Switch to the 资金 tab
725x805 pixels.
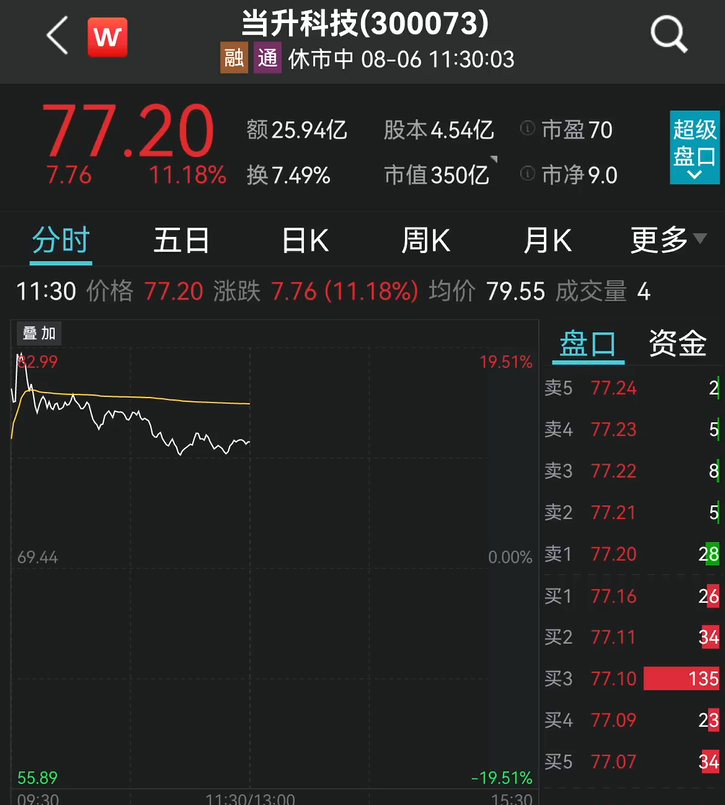(677, 344)
